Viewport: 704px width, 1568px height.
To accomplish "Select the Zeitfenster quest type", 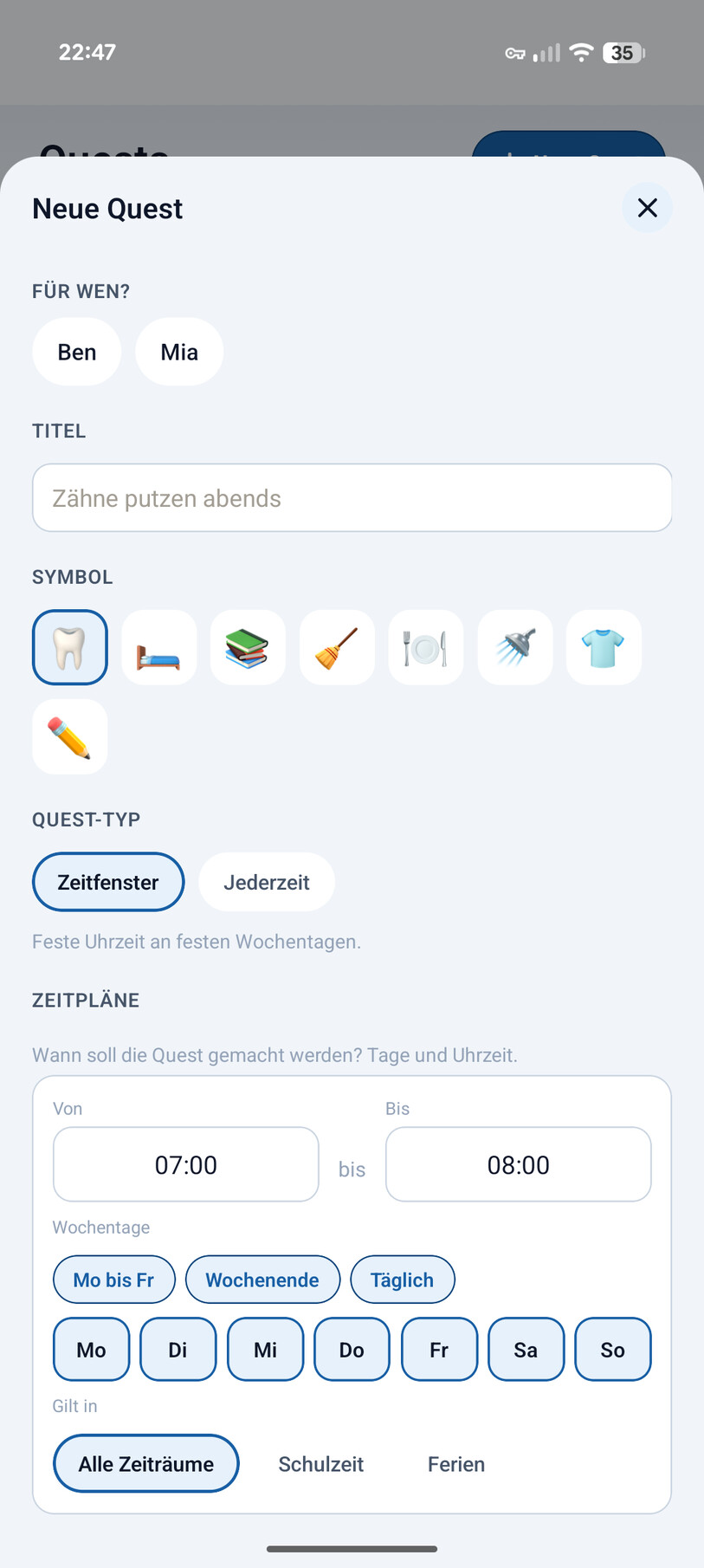I will [108, 882].
